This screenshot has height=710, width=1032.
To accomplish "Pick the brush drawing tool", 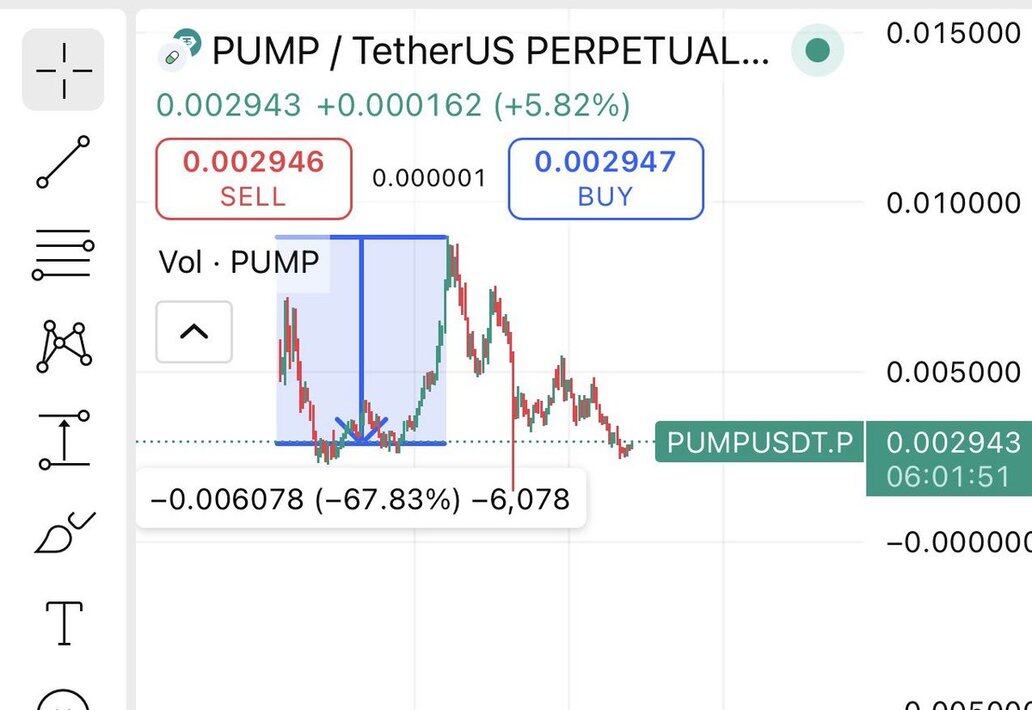I will (x=63, y=533).
